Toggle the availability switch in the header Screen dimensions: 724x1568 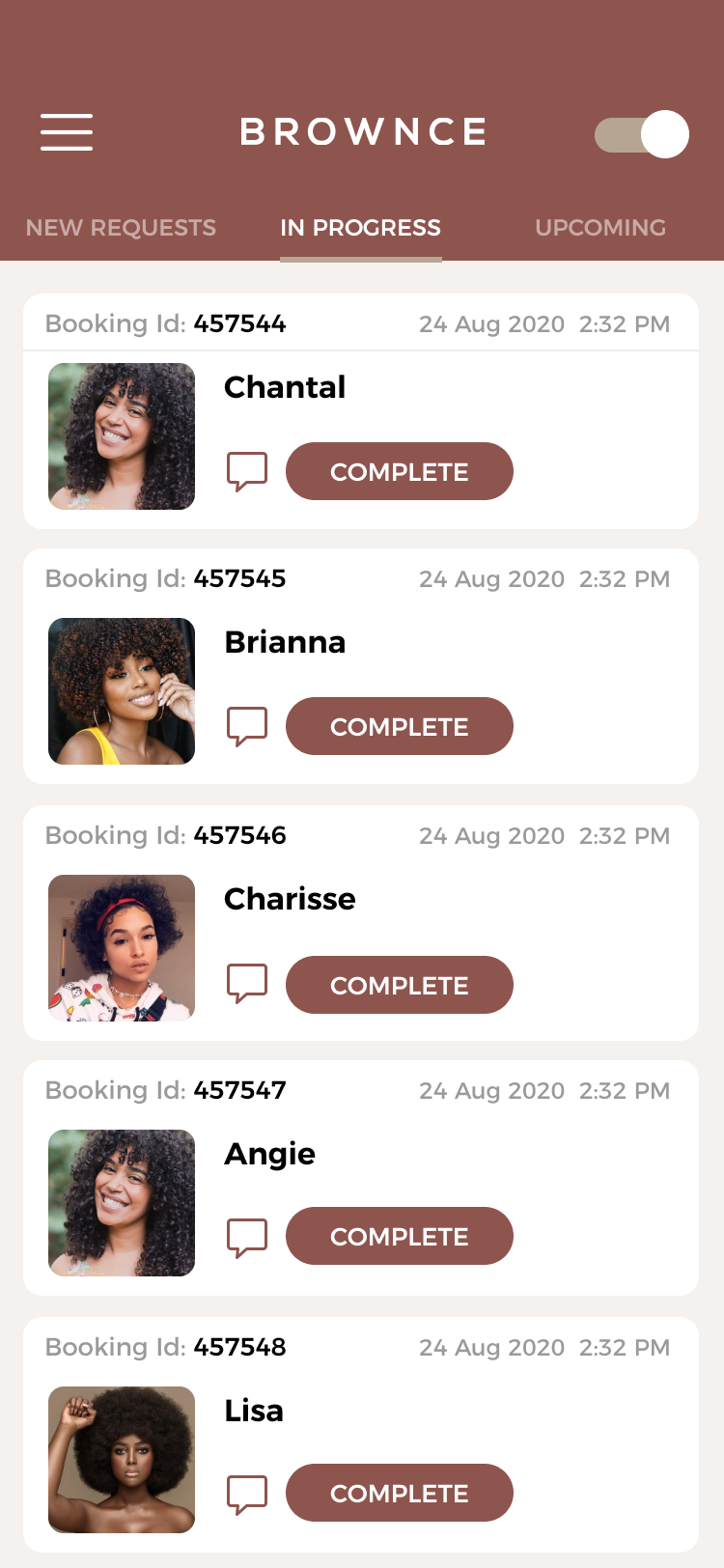point(642,134)
